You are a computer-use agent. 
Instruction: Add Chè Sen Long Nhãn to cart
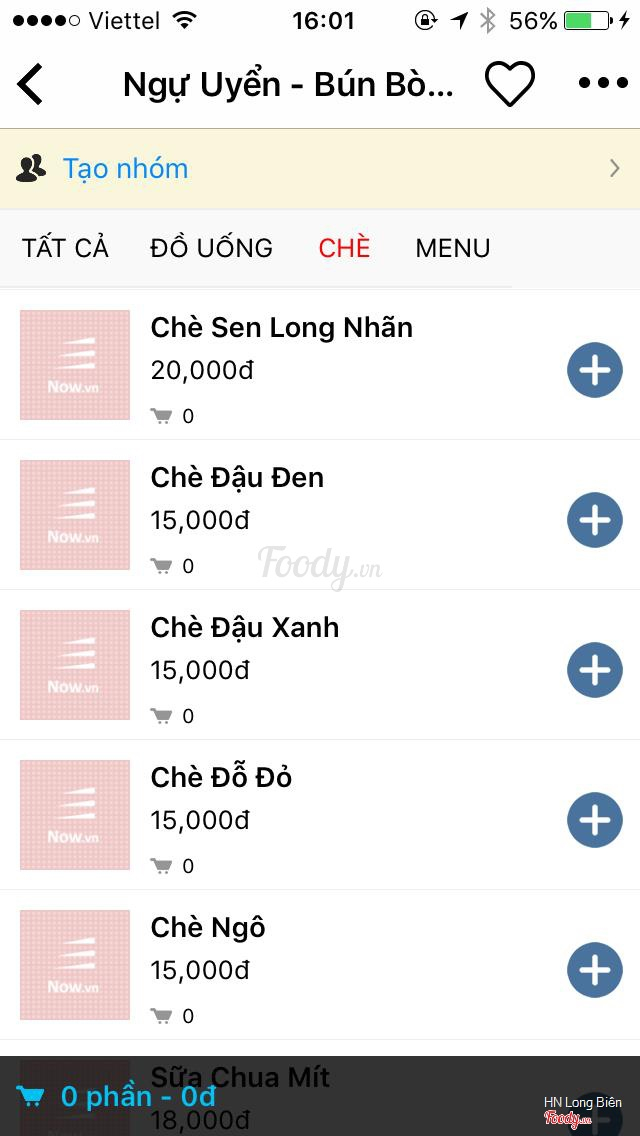pyautogui.click(x=594, y=370)
